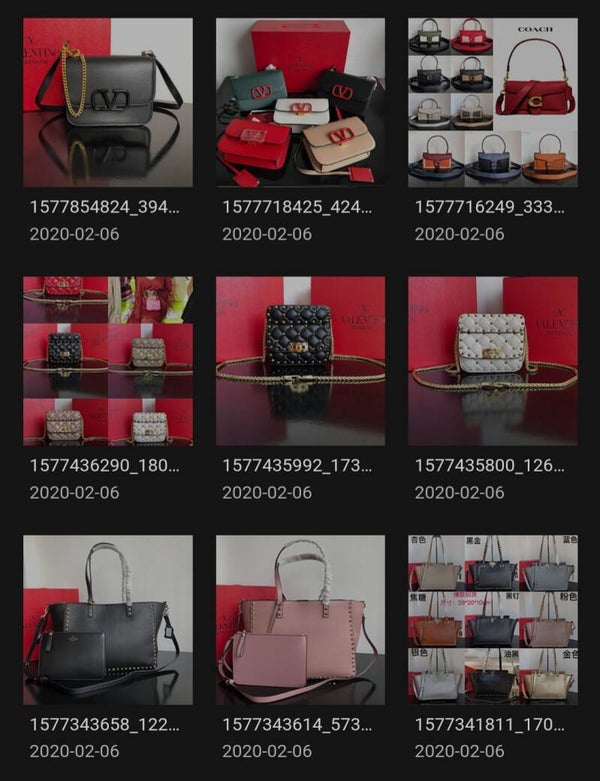
Task: View file 1577435800_126 white studded bag
Action: coord(492,361)
